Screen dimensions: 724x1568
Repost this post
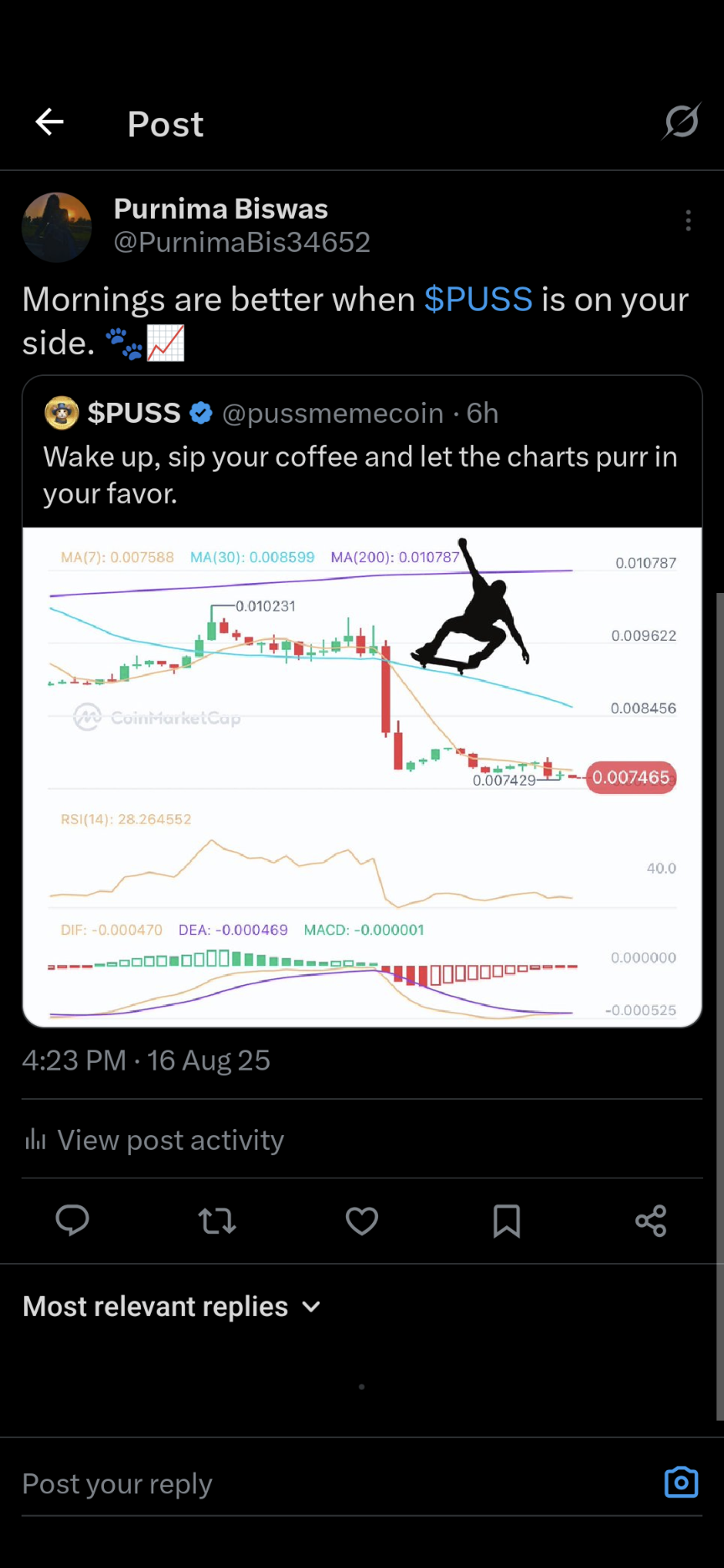click(217, 1220)
